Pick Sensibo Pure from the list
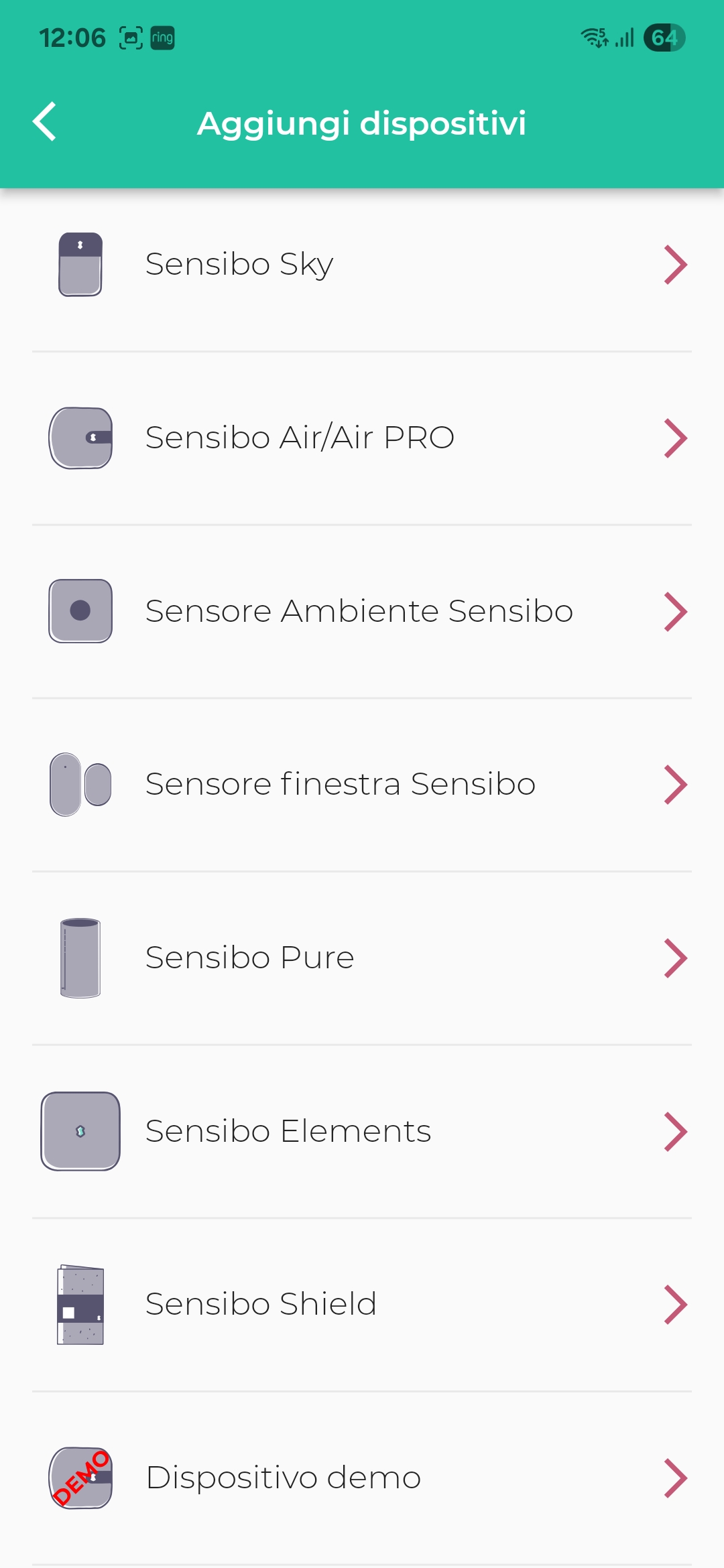 pos(362,958)
